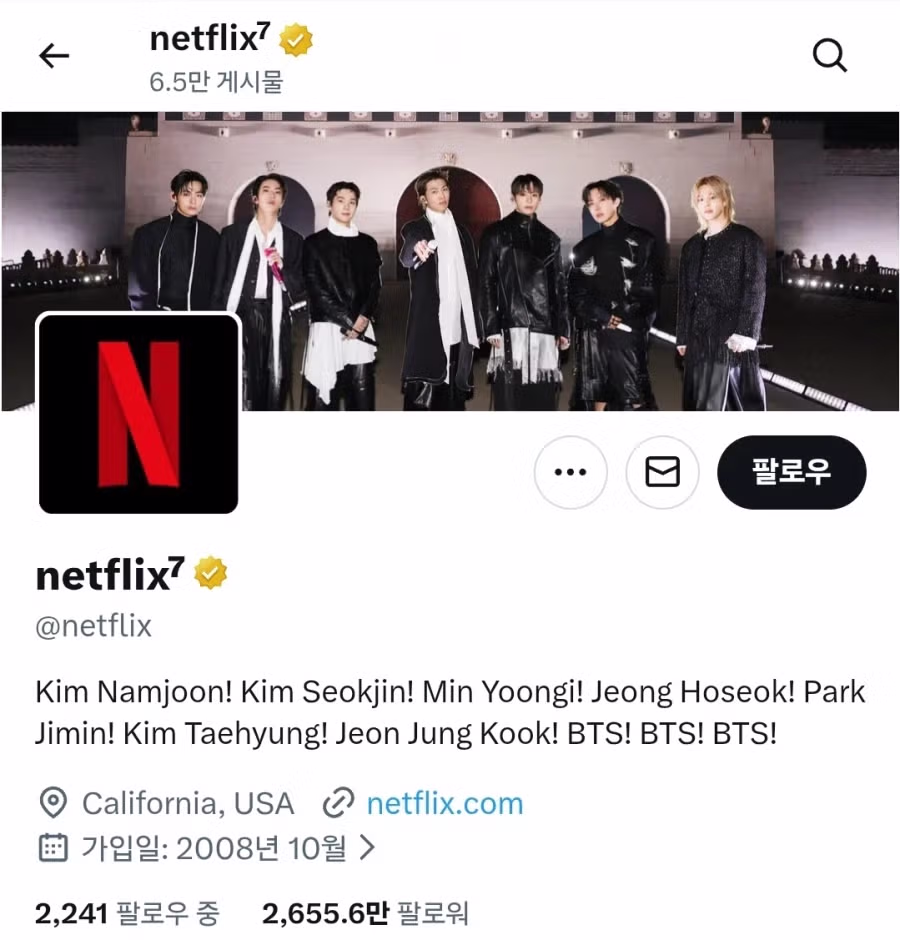Open the netflix.com website link
This screenshot has width=900, height=940.
pos(444,803)
